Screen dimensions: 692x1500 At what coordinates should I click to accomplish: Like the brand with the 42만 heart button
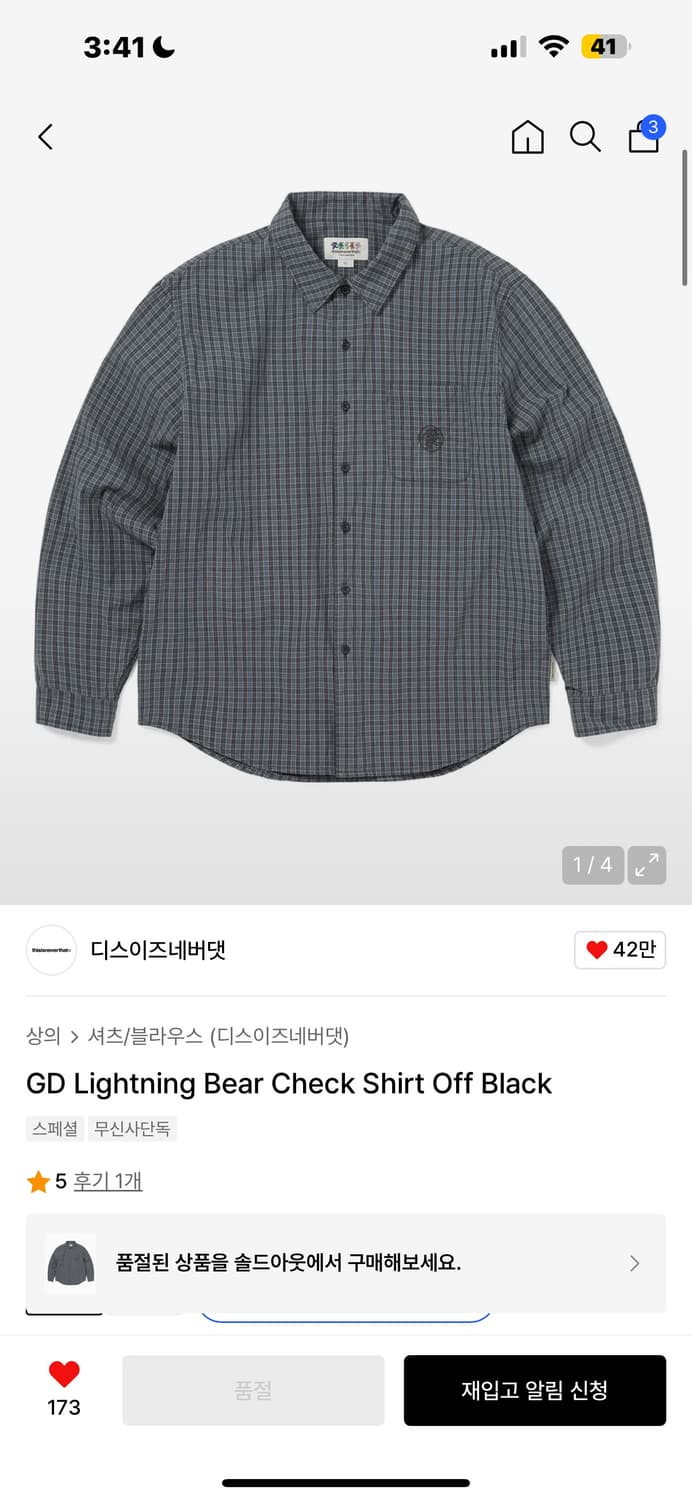620,950
